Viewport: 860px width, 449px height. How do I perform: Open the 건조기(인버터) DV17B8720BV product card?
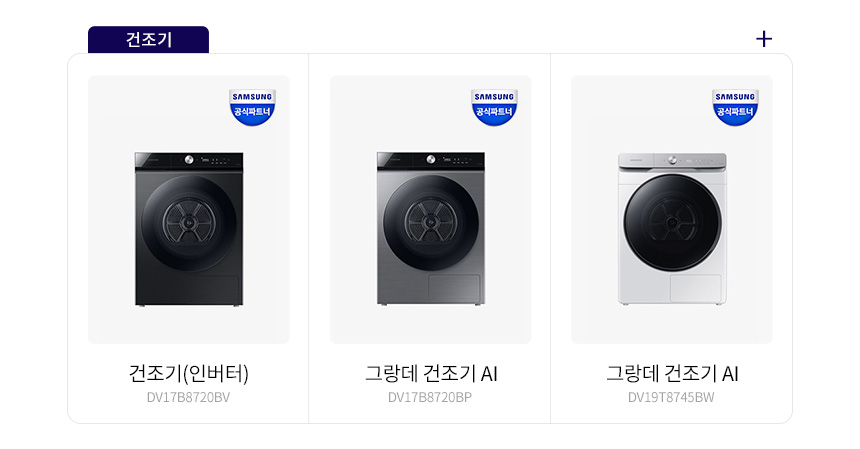point(189,240)
